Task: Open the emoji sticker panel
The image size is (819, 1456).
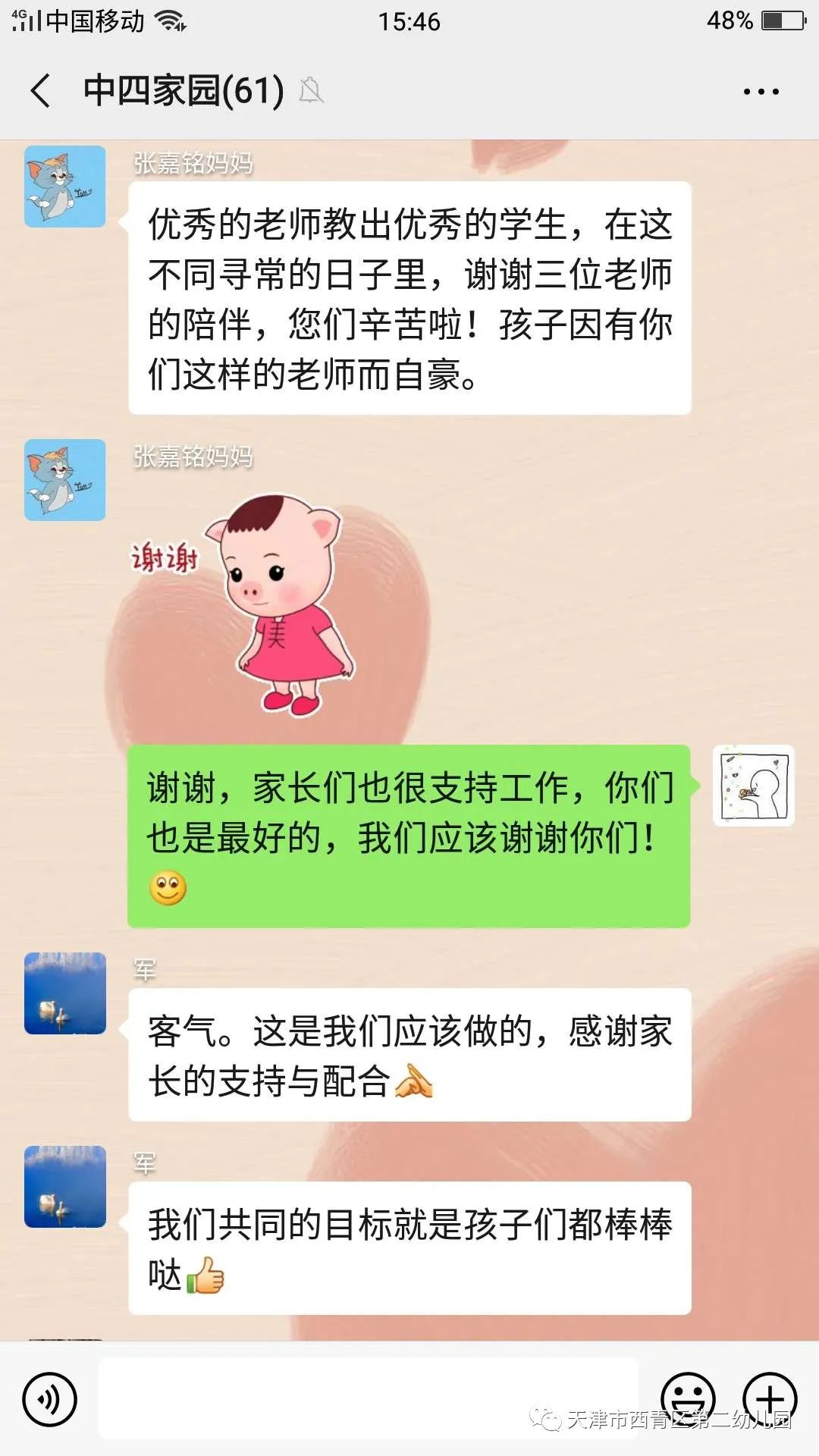Action: pyautogui.click(x=688, y=1398)
